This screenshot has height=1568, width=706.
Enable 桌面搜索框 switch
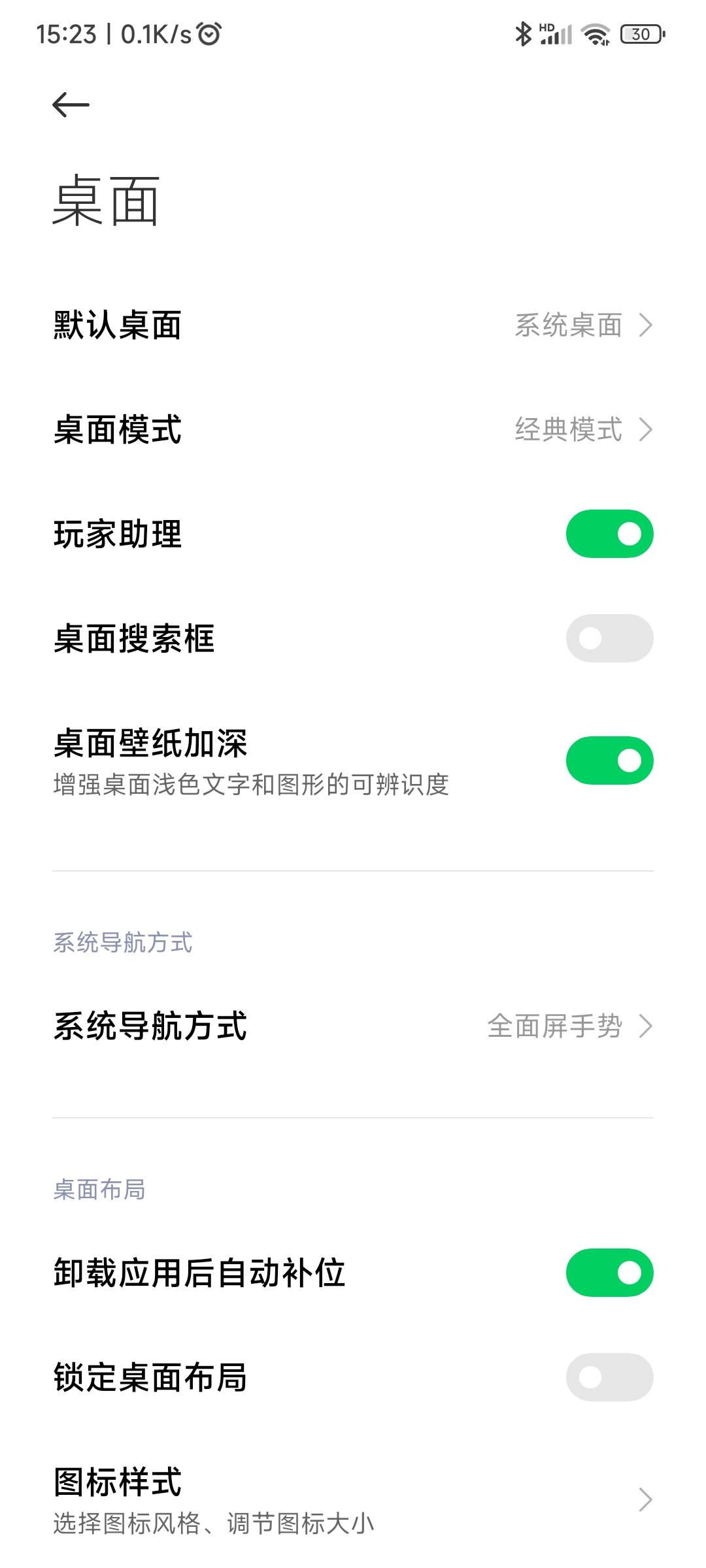click(x=609, y=638)
